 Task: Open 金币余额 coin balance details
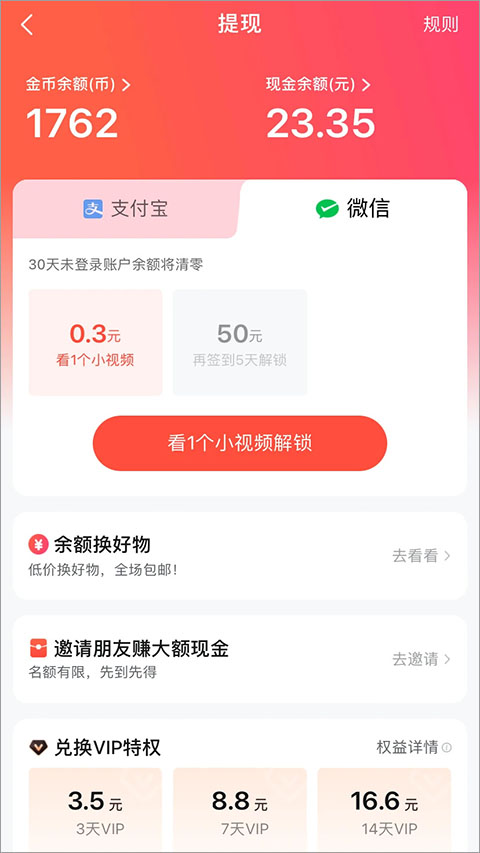78,85
